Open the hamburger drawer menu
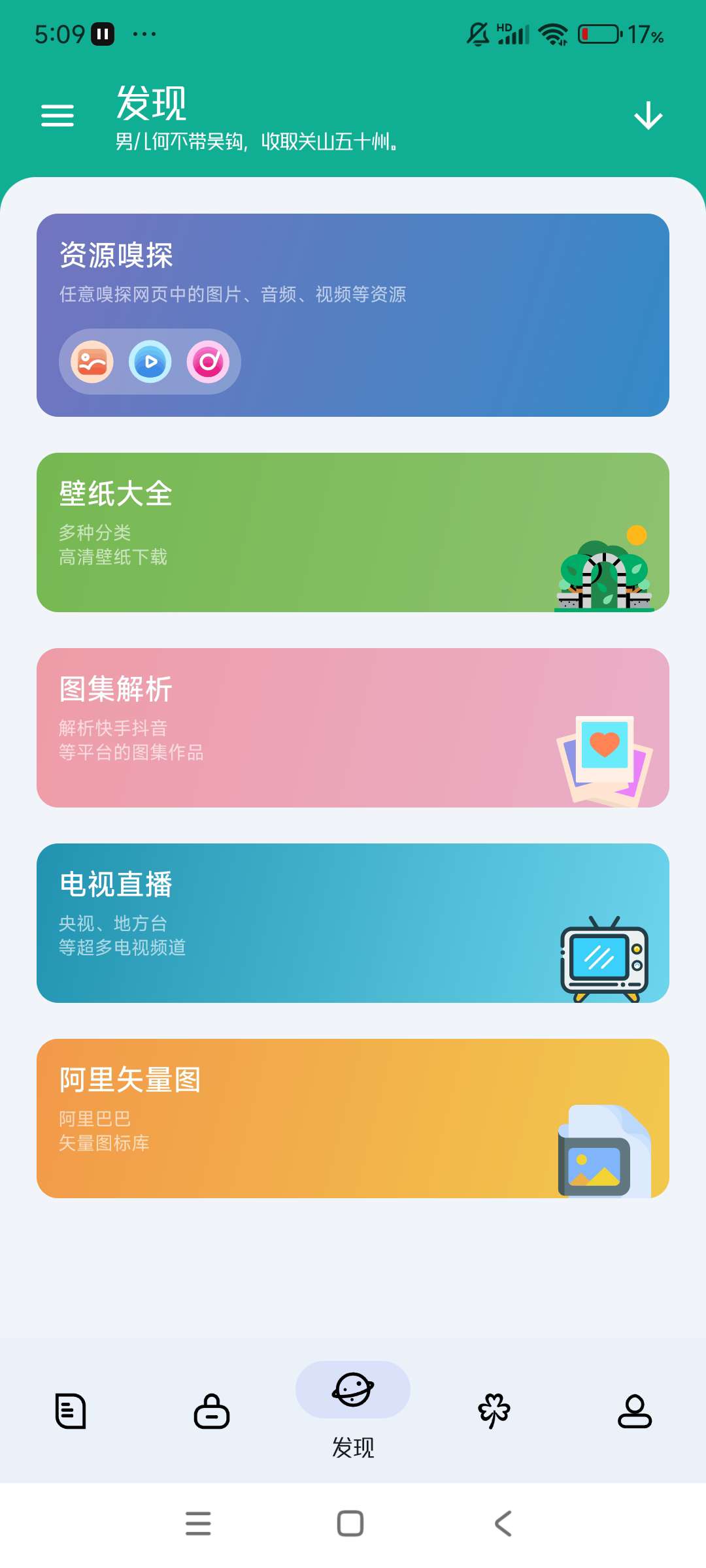Image resolution: width=706 pixels, height=1568 pixels. pyautogui.click(x=58, y=116)
